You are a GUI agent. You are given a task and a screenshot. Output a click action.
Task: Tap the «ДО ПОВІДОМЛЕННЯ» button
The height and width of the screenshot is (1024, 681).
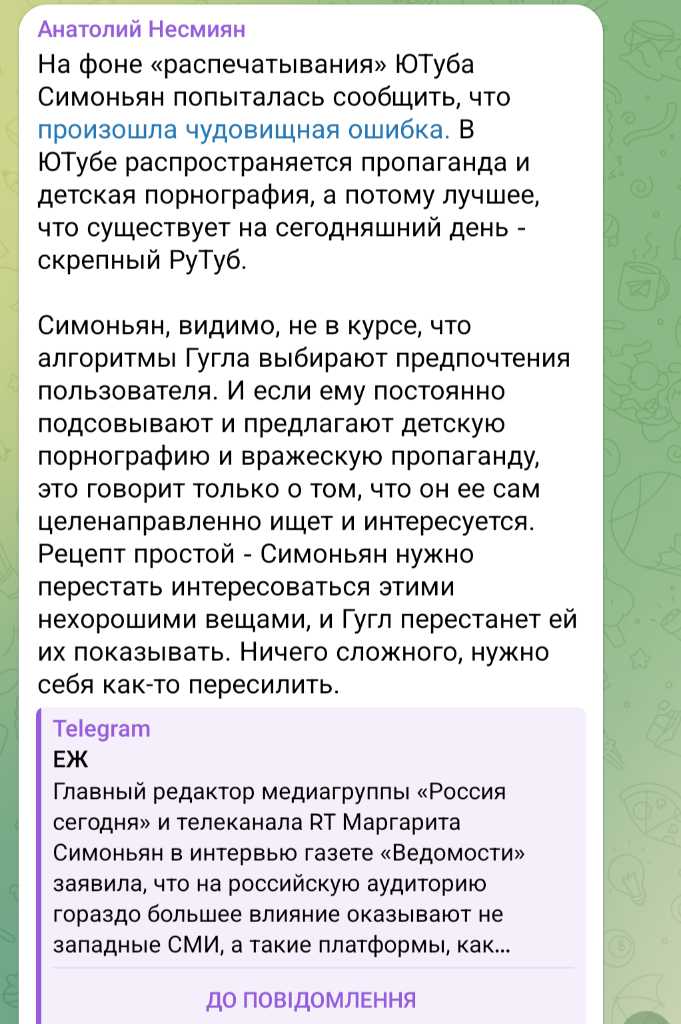click(x=310, y=1000)
